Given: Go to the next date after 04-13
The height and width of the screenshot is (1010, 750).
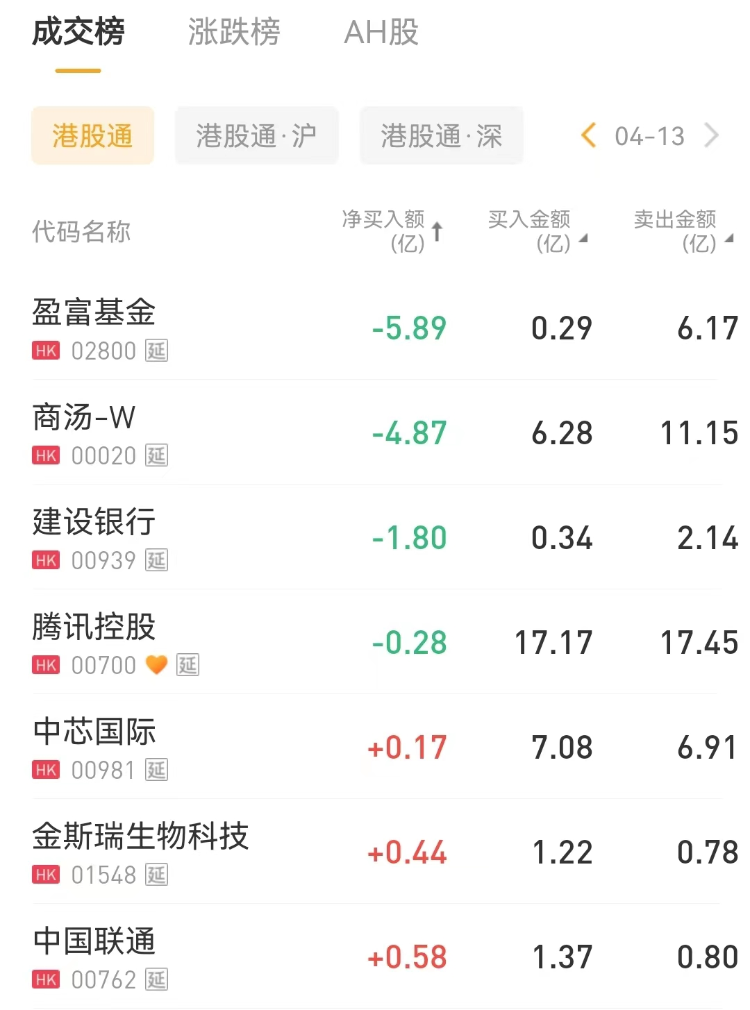Looking at the screenshot, I should [x=712, y=136].
